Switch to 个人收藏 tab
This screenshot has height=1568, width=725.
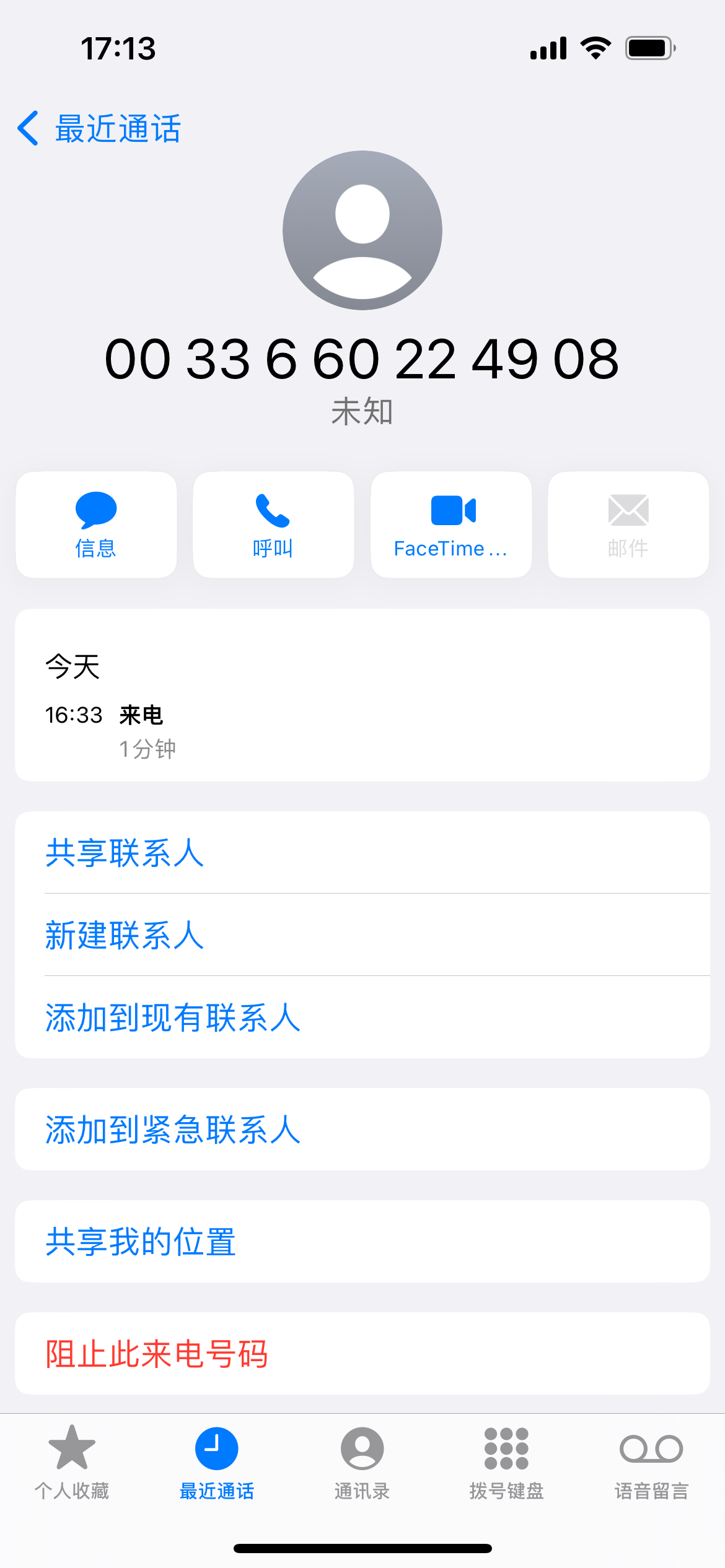coord(72,1463)
